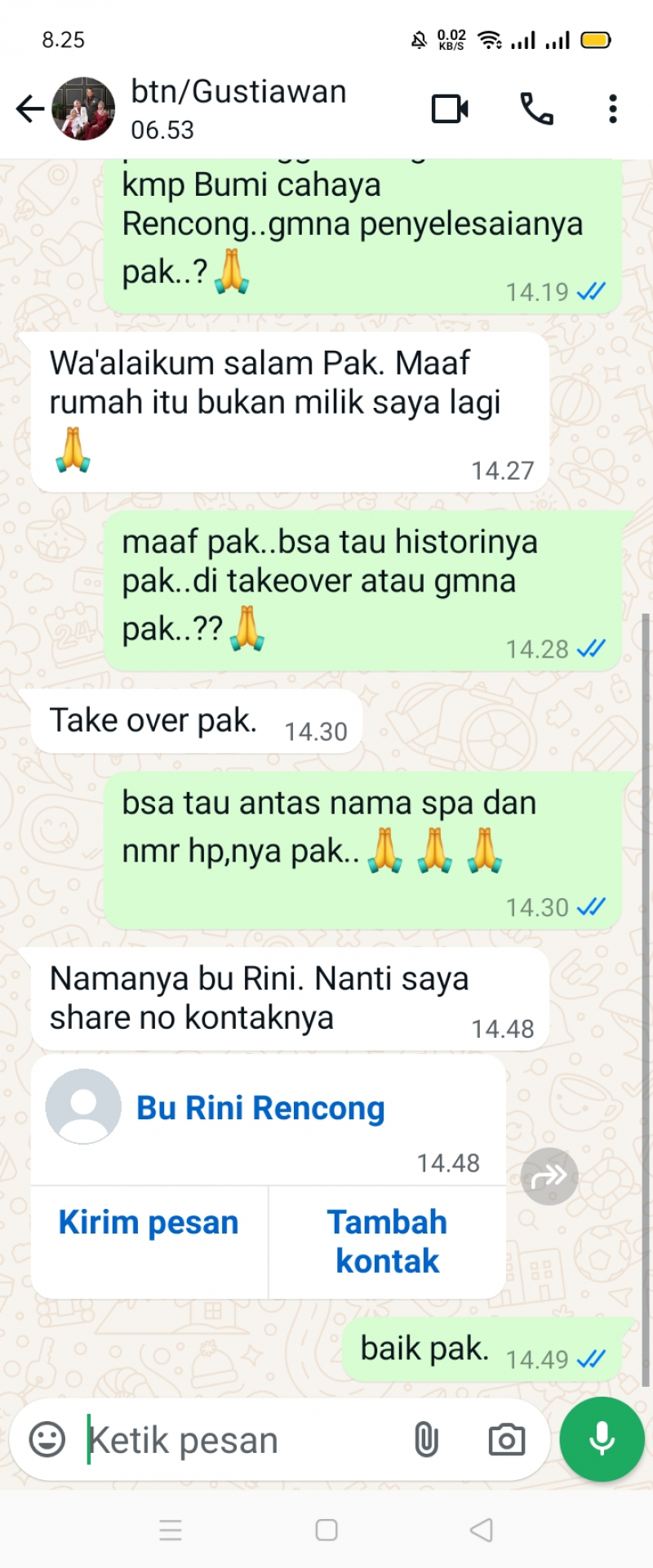This screenshot has height=1568, width=653.
Task: Open the camera from the message bar
Action: [506, 1439]
